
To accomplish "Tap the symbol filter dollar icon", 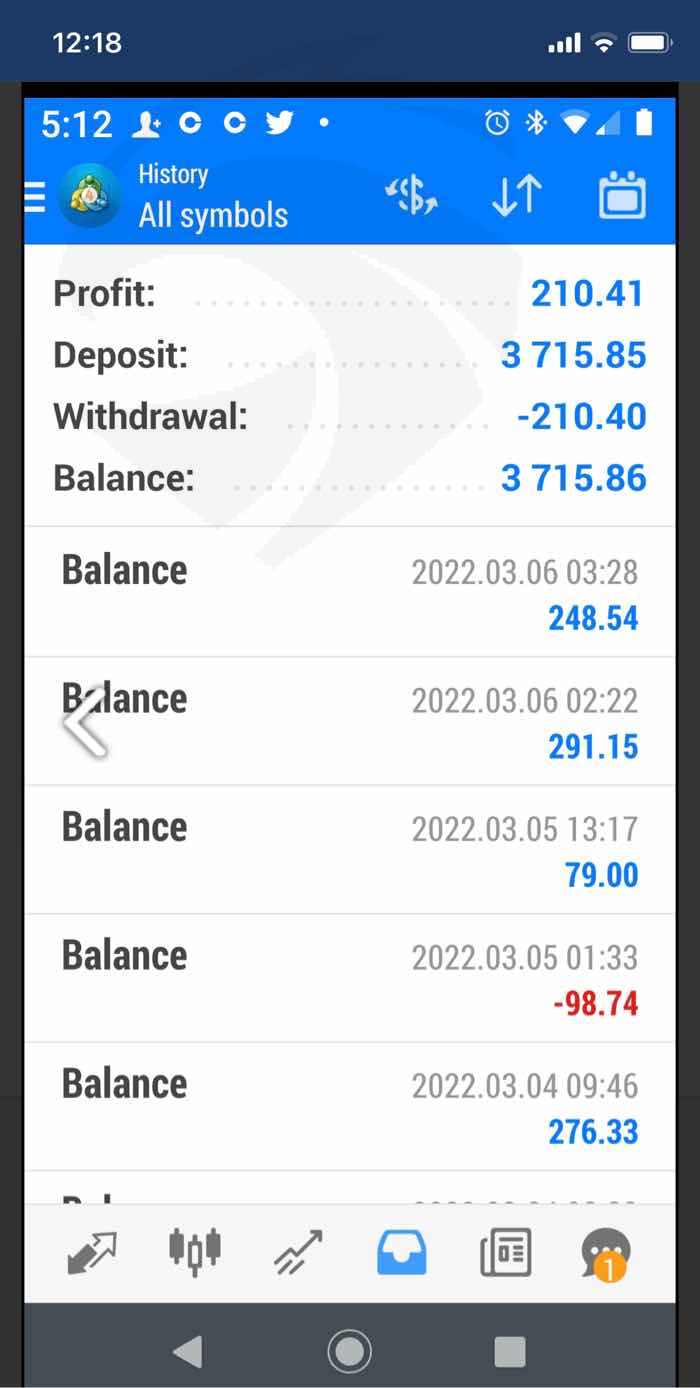I will tap(412, 196).
